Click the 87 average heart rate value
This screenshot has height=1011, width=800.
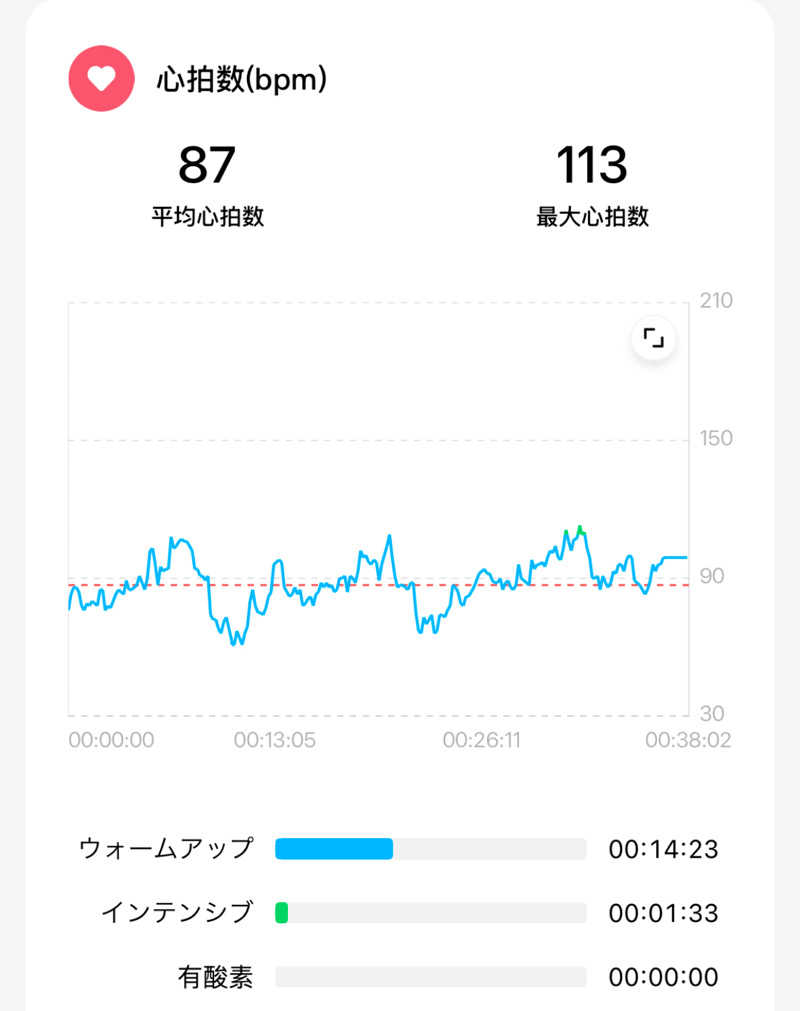[209, 166]
